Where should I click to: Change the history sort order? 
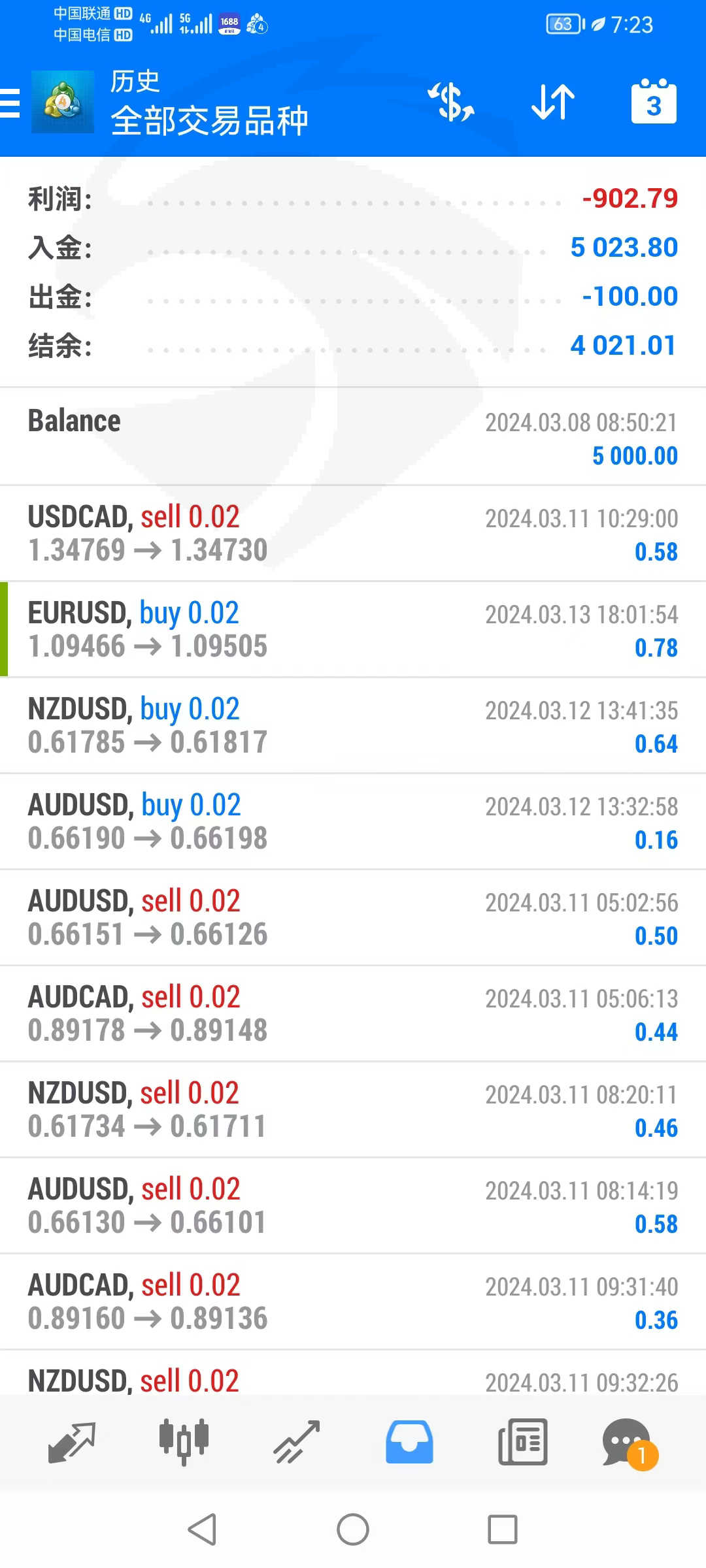click(553, 102)
